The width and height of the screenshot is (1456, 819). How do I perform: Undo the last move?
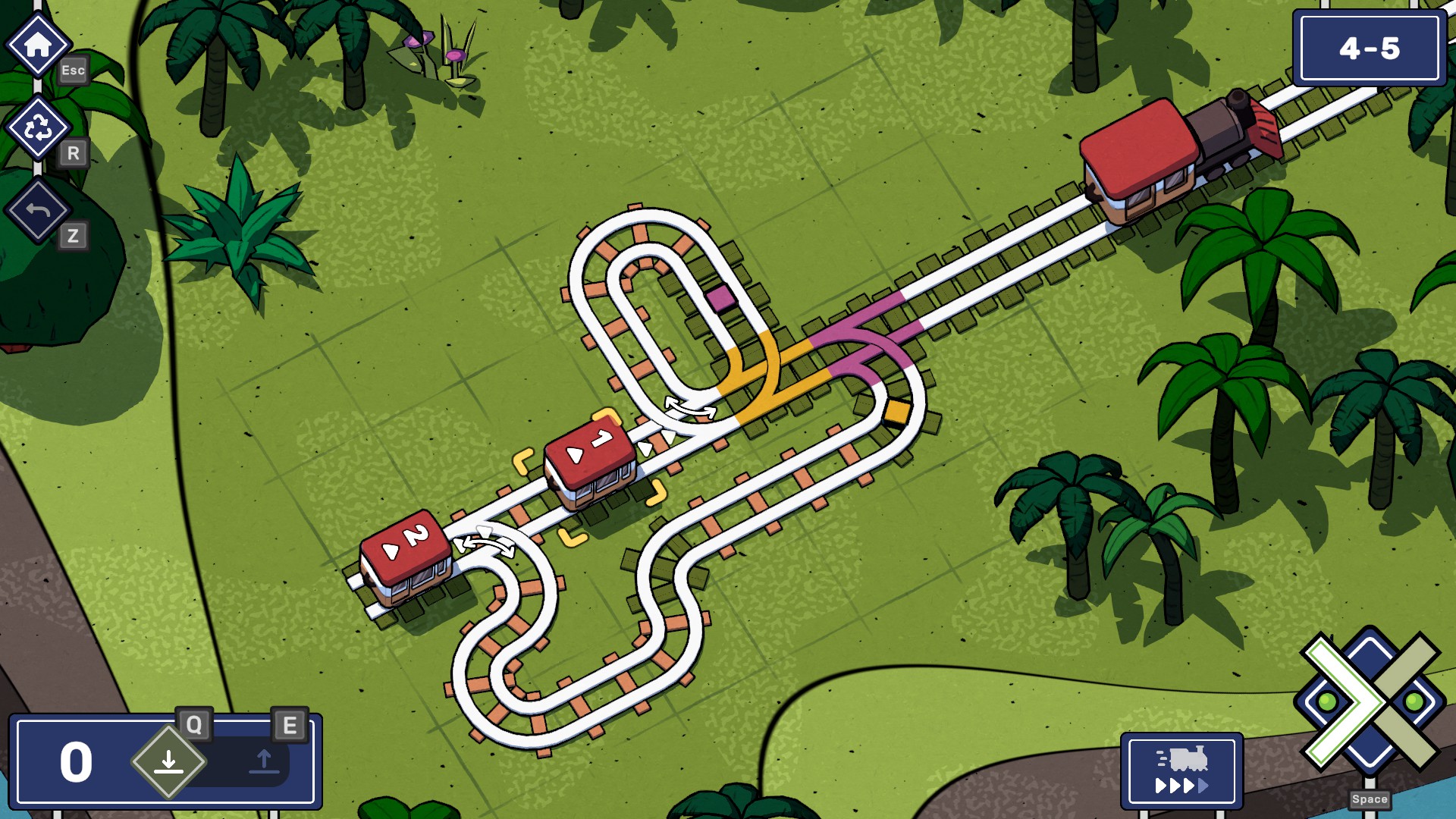pyautogui.click(x=38, y=210)
